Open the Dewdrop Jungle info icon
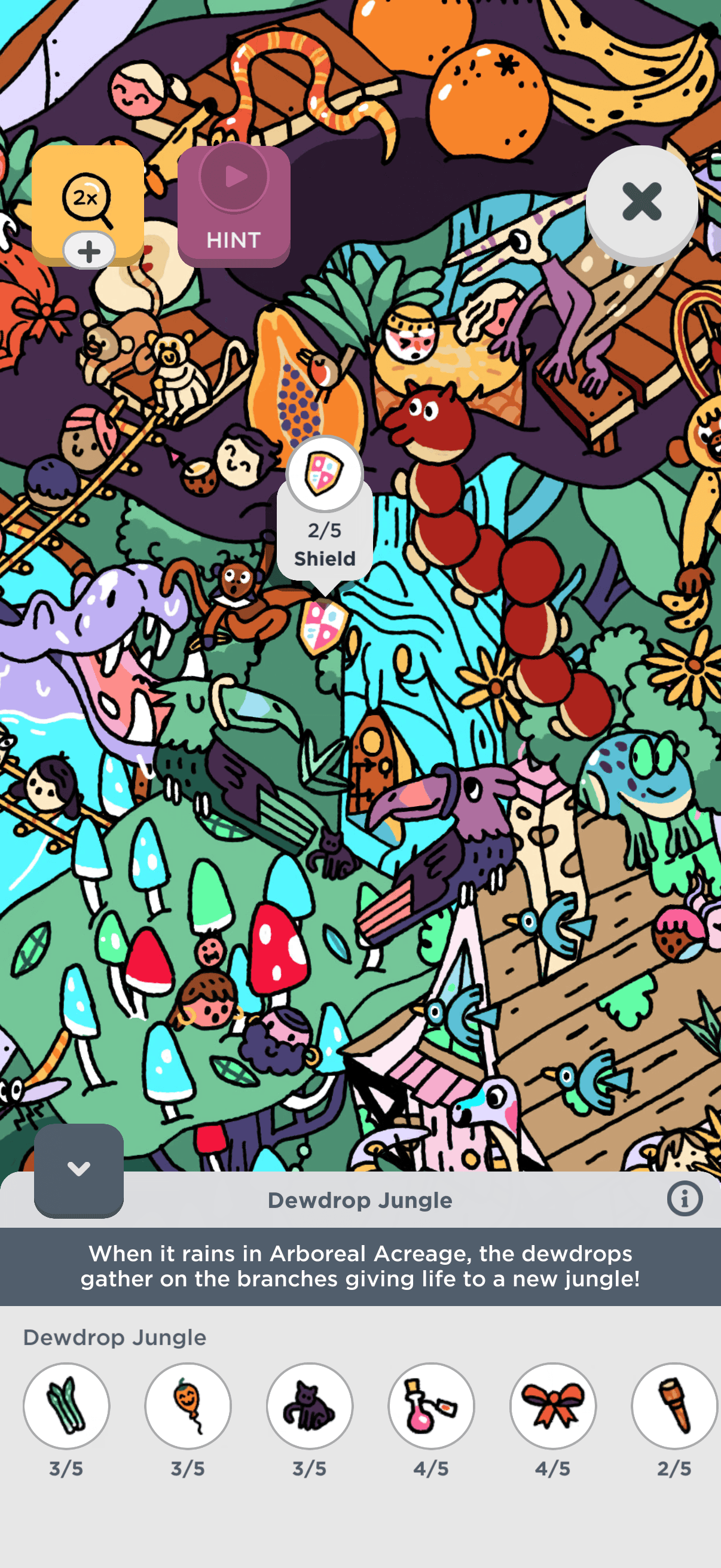This screenshot has height=1568, width=721. click(x=685, y=1199)
